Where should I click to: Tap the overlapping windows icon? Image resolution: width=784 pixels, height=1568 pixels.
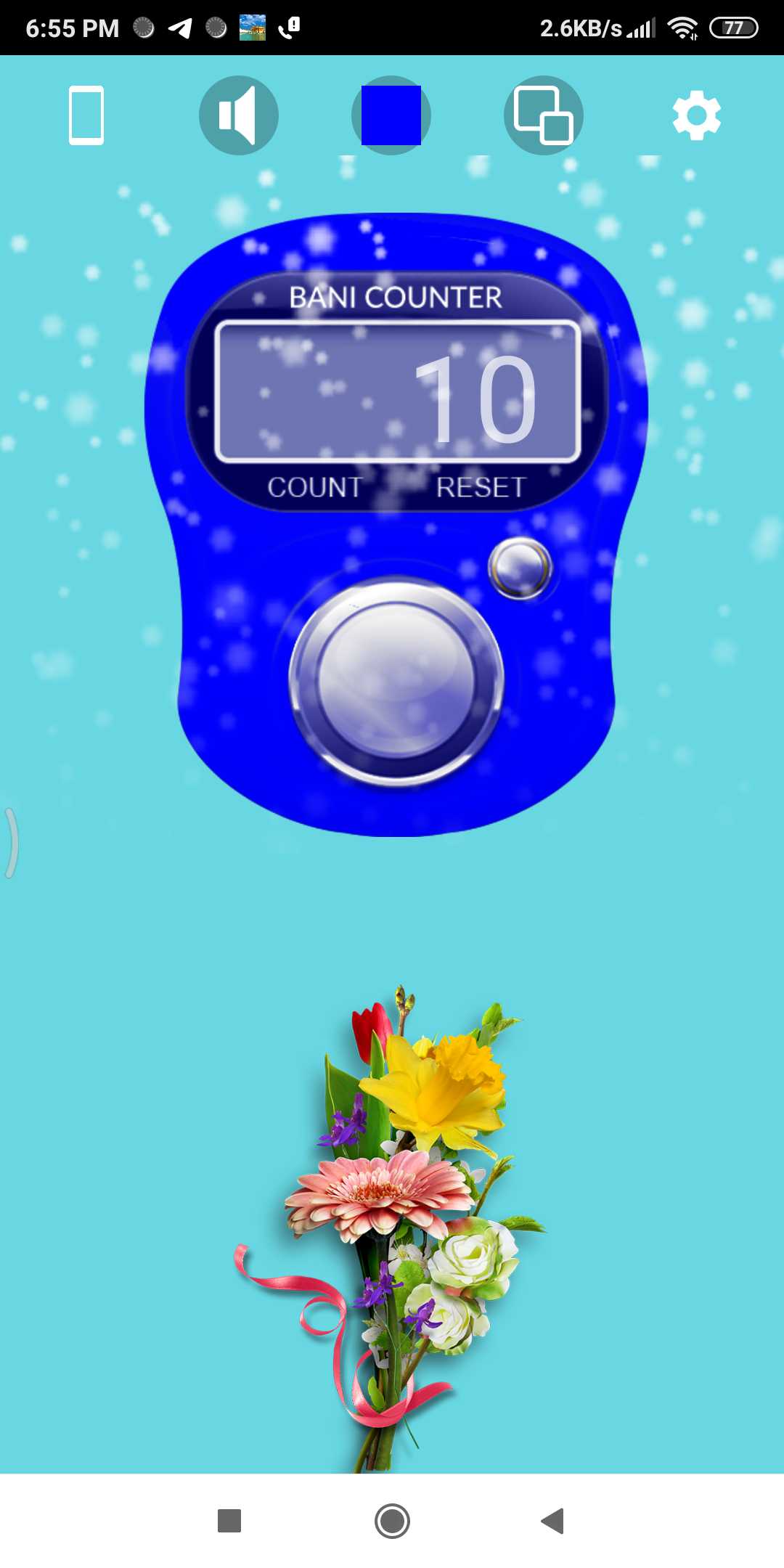pyautogui.click(x=544, y=115)
